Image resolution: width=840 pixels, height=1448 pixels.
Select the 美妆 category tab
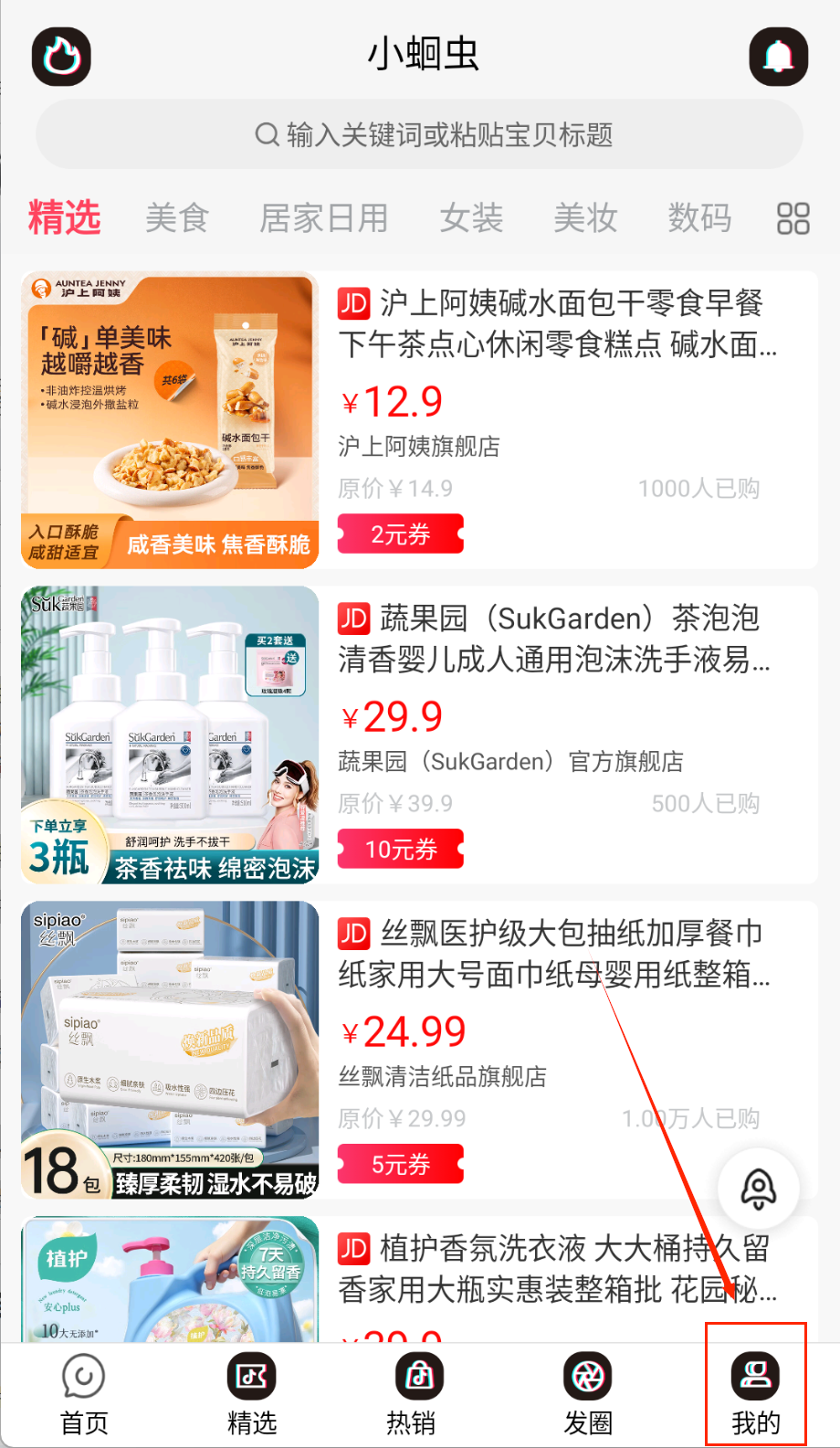pyautogui.click(x=585, y=218)
